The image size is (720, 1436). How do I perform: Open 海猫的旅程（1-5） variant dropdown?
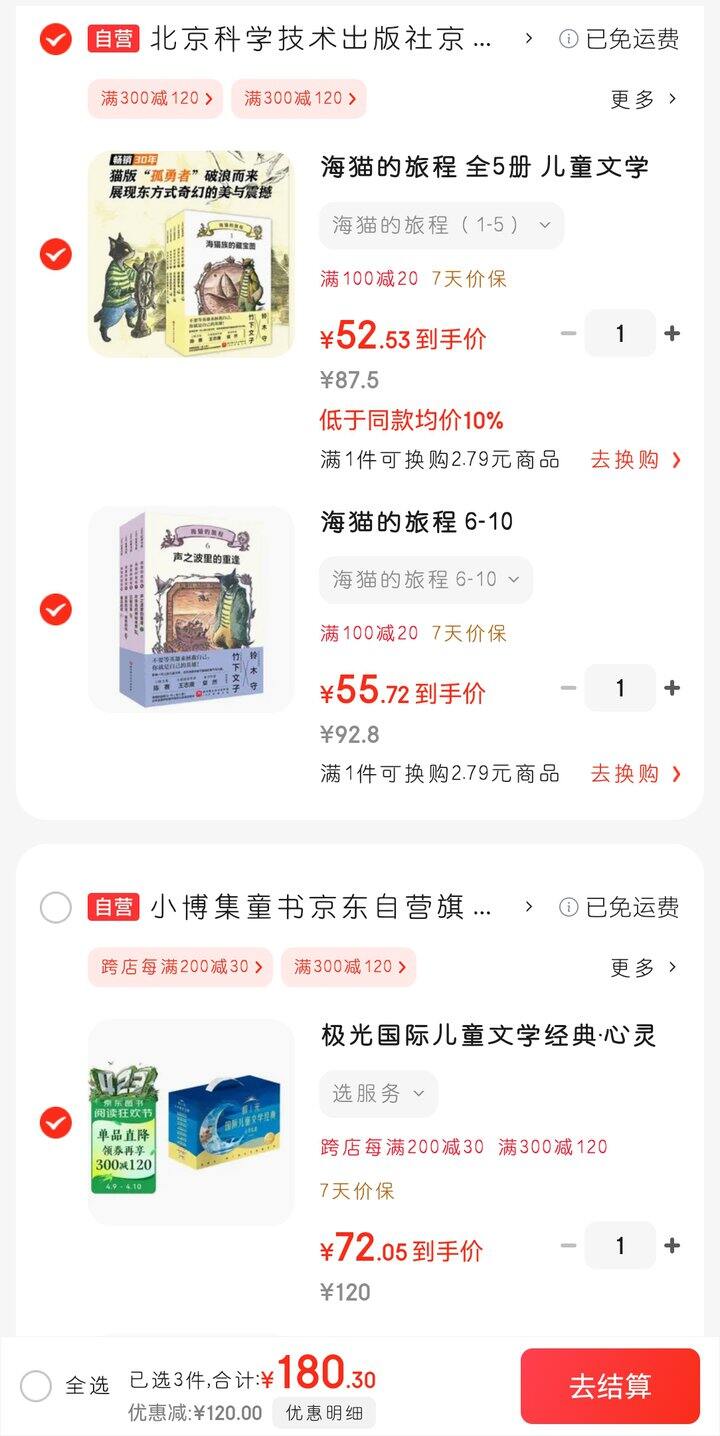(440, 225)
